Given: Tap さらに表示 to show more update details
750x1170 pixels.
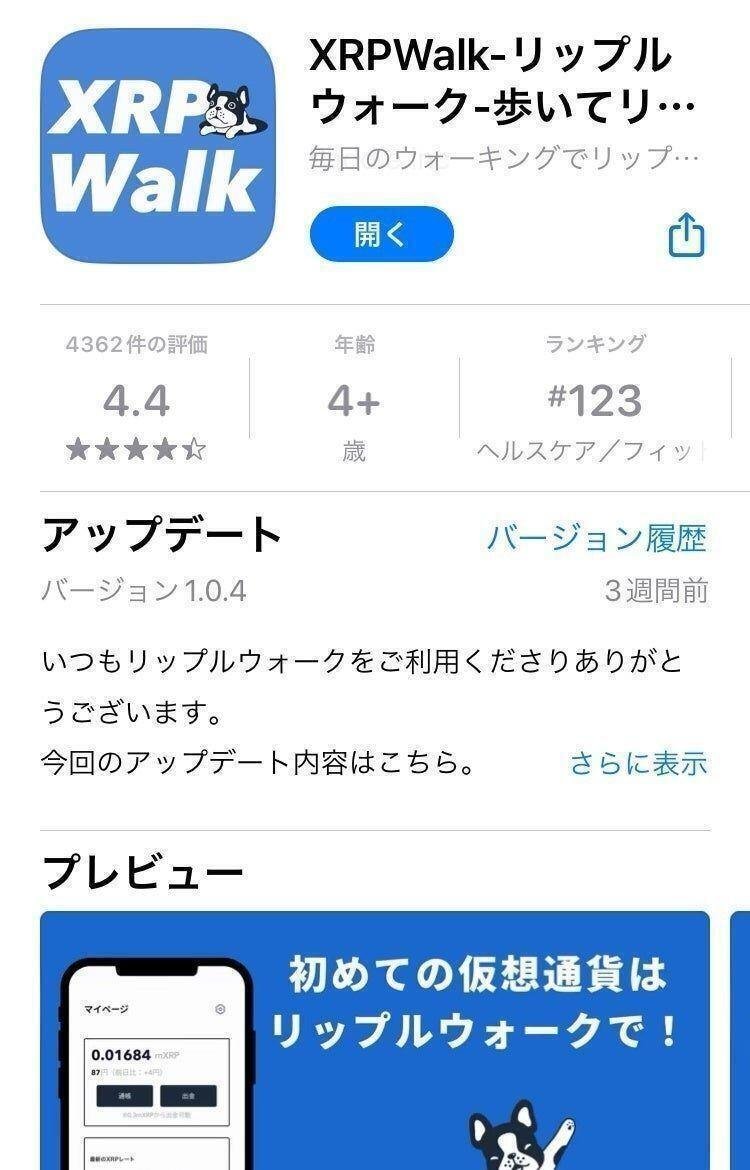Looking at the screenshot, I should click(638, 763).
